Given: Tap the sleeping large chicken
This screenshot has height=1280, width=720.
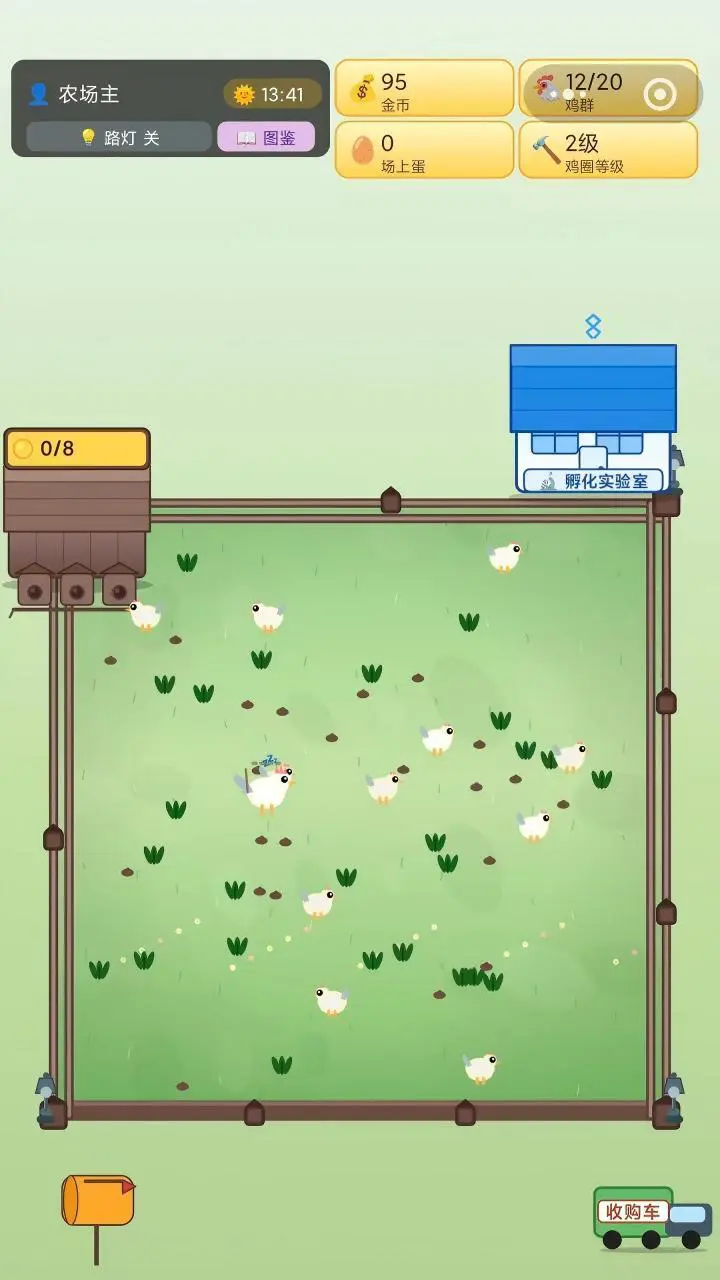Looking at the screenshot, I should click(266, 786).
